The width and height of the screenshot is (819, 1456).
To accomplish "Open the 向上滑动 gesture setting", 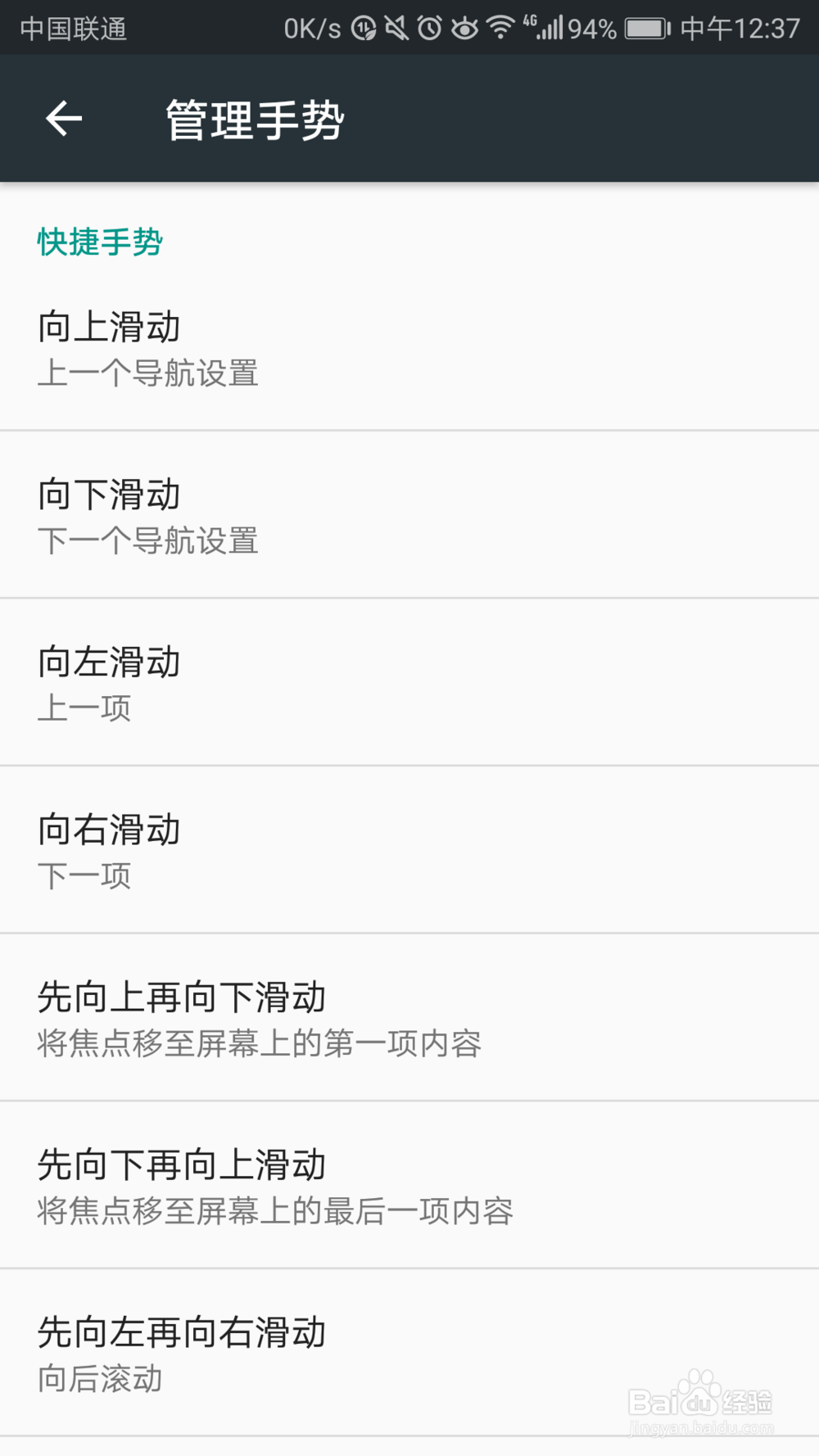I will 409,348.
